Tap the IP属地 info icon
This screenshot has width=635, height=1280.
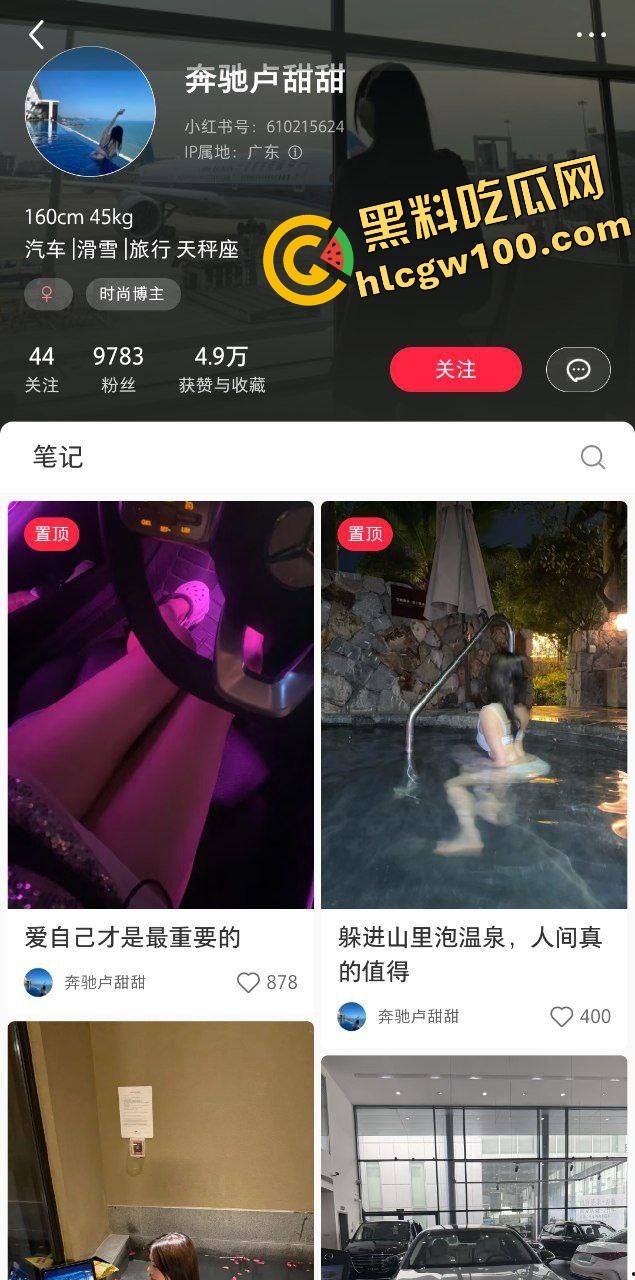(x=295, y=153)
